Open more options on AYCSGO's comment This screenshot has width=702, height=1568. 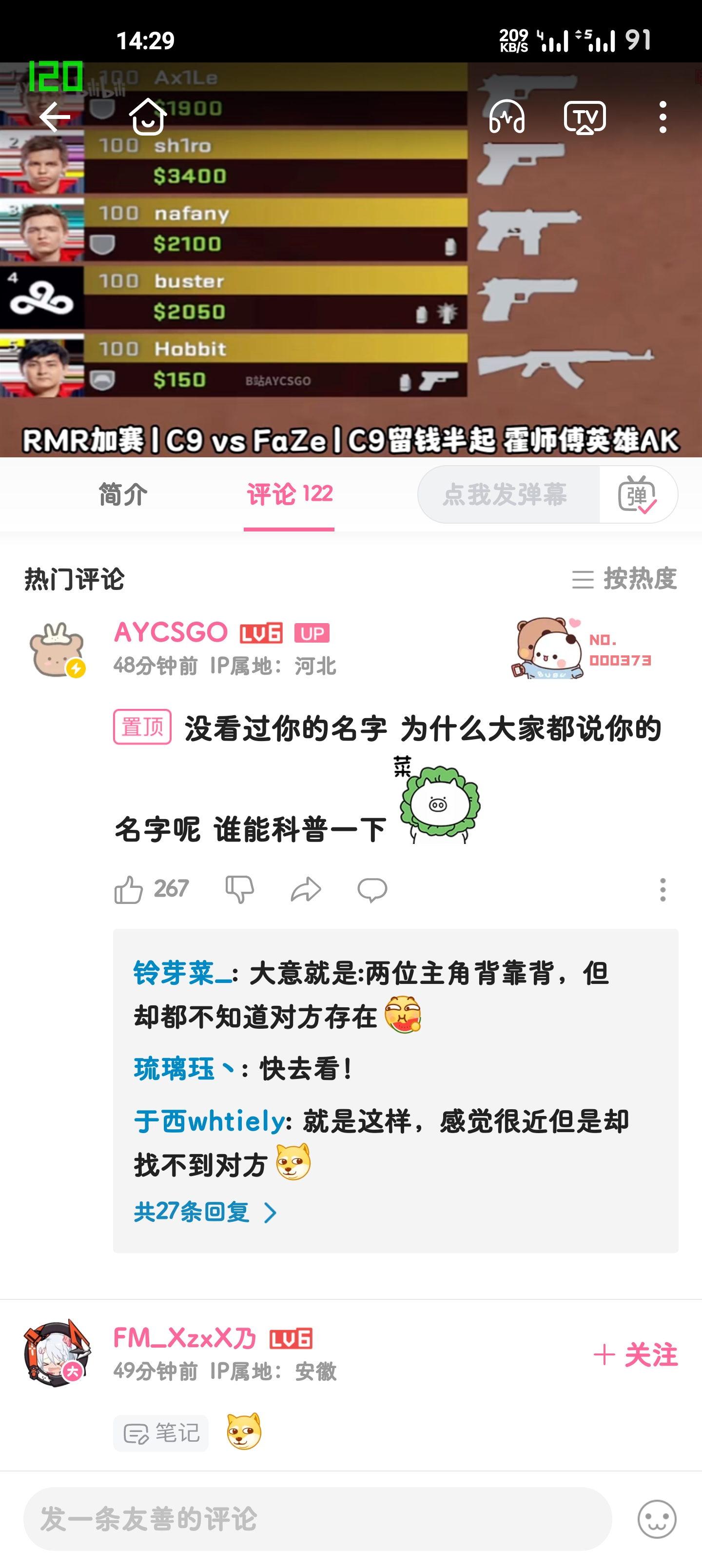pos(663,890)
